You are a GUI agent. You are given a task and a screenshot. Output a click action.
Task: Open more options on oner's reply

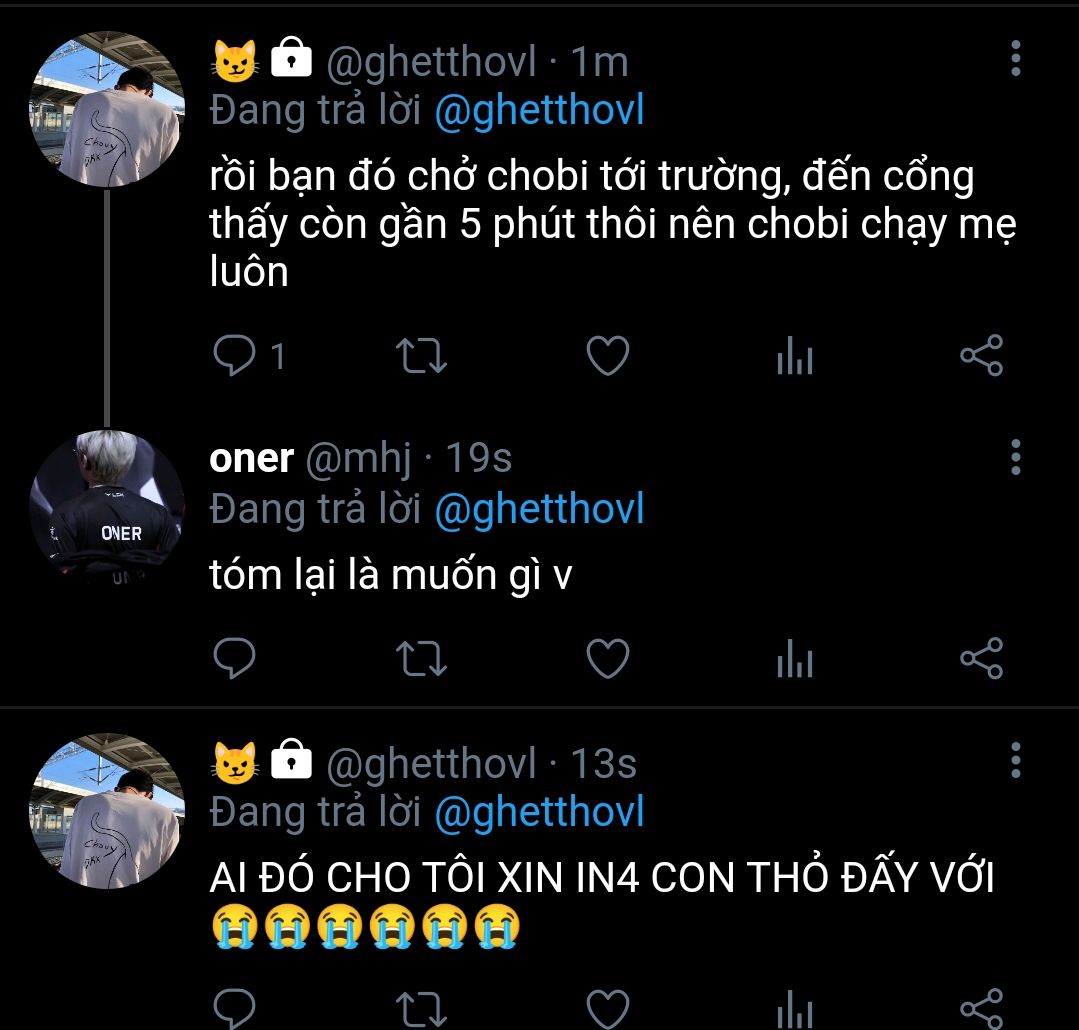tap(1015, 457)
